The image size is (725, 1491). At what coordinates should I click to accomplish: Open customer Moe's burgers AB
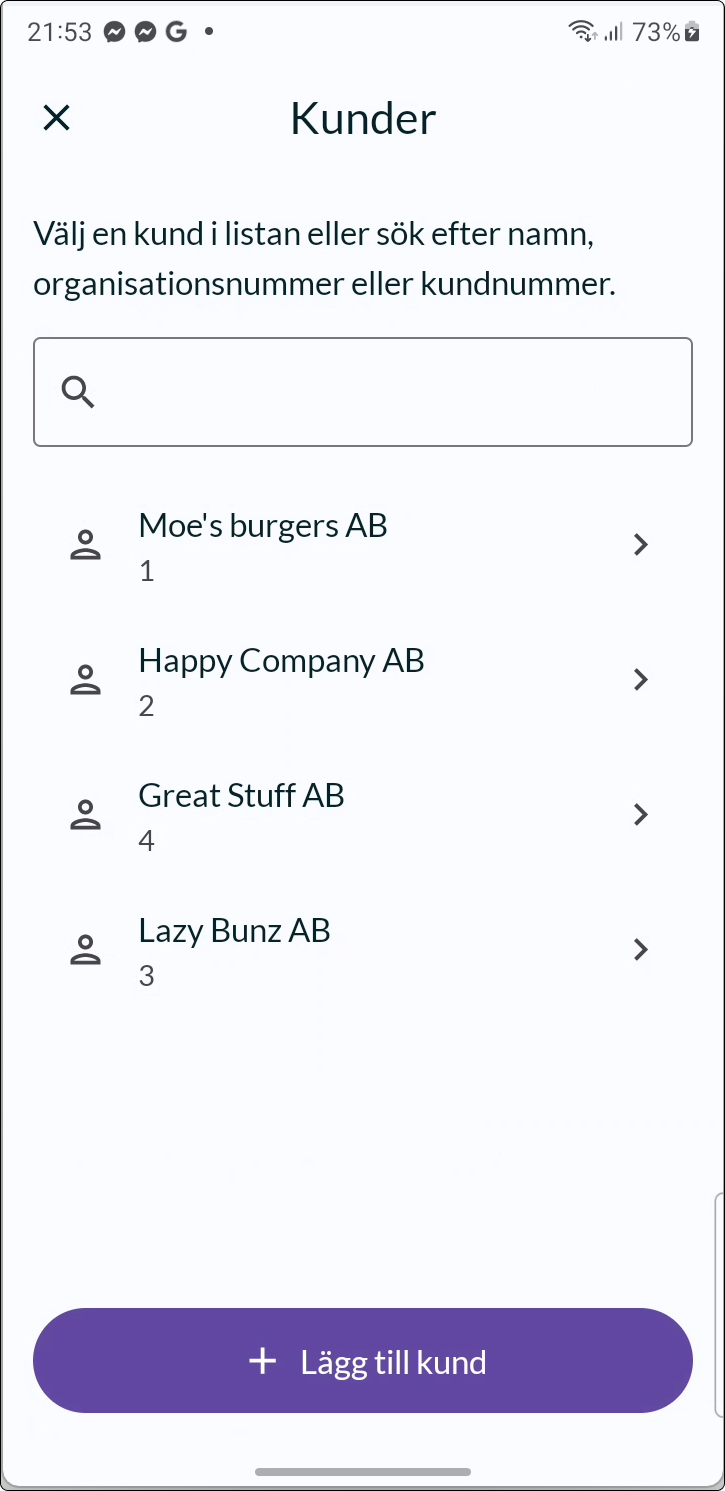pyautogui.click(x=362, y=545)
